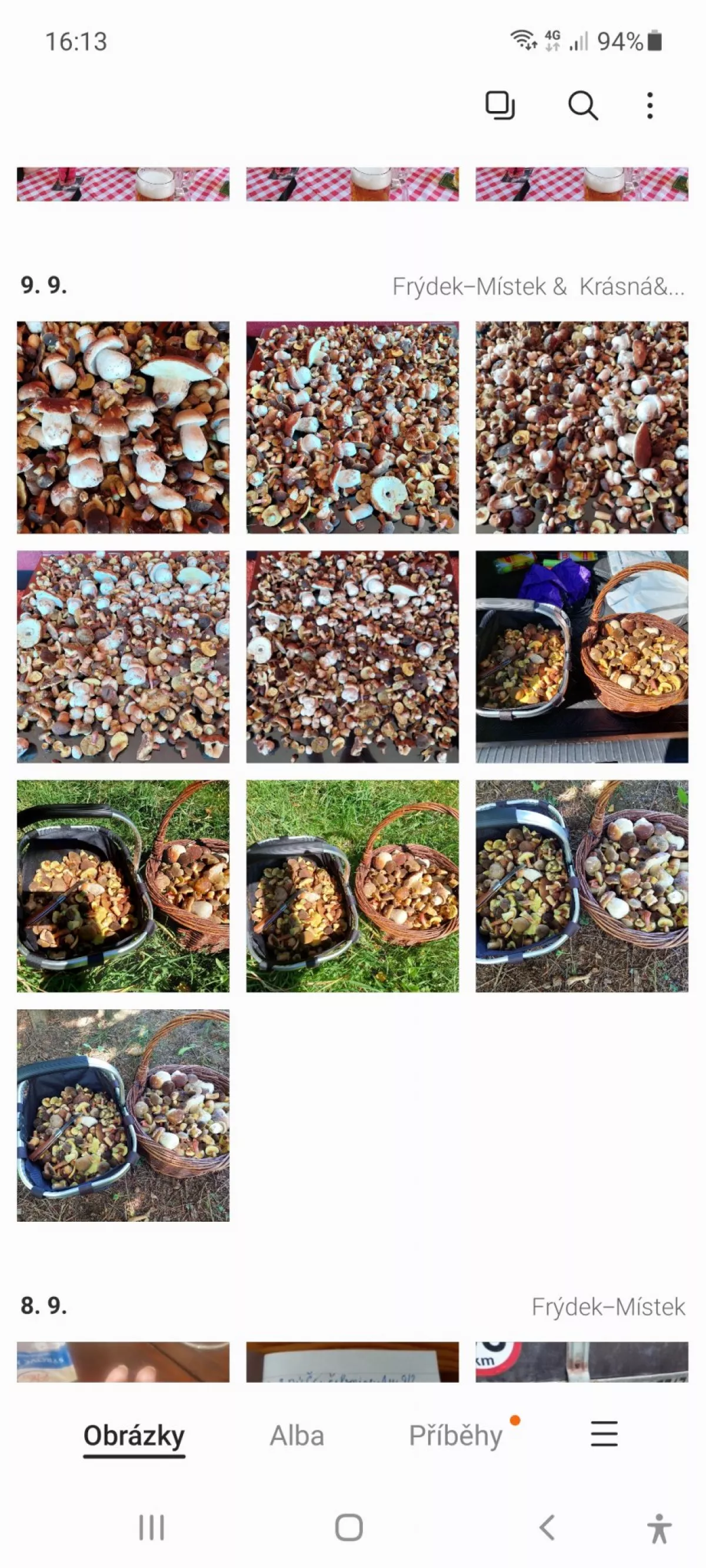Open the similar-images grouping icon
The width and height of the screenshot is (706, 1568).
[499, 105]
